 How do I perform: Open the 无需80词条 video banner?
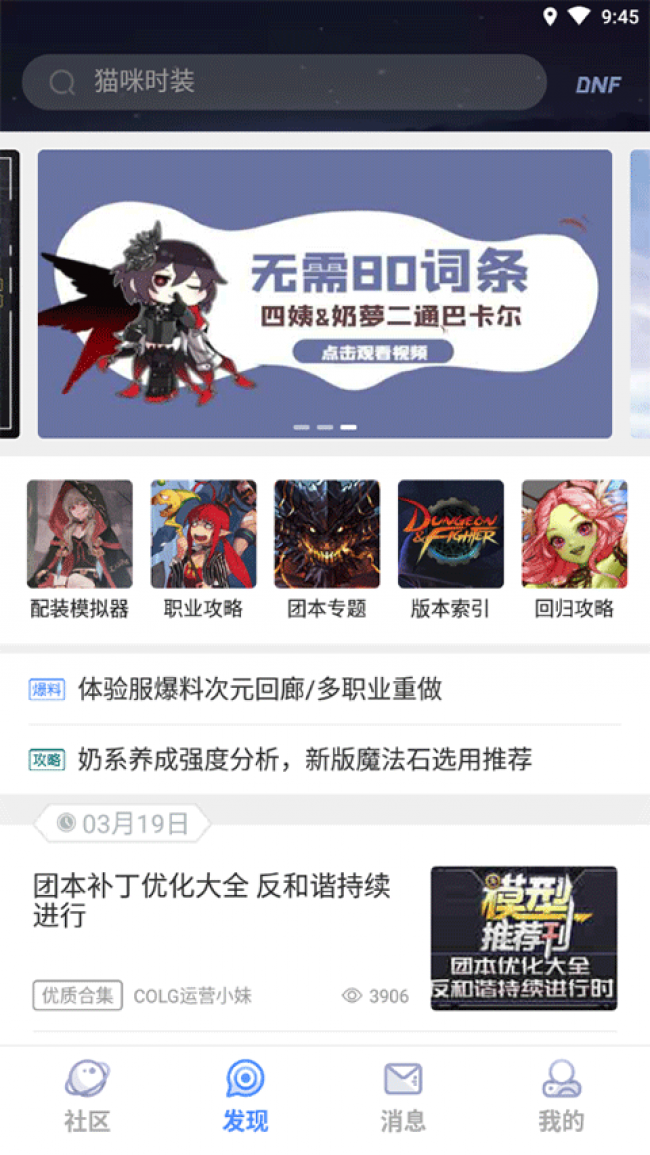[x=325, y=294]
